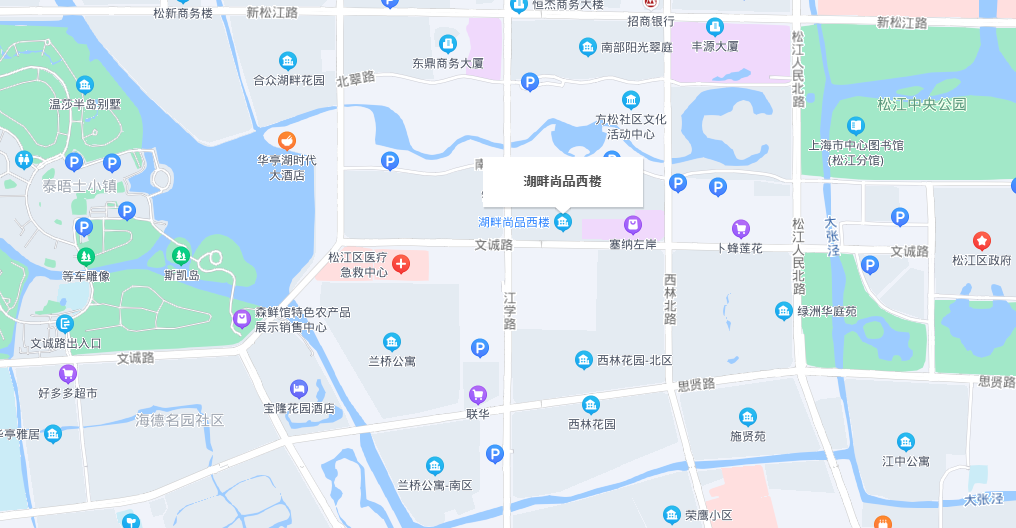Image resolution: width=1016 pixels, height=528 pixels.
Task: Tap the 松江区政府 government marker
Action: pos(982,241)
